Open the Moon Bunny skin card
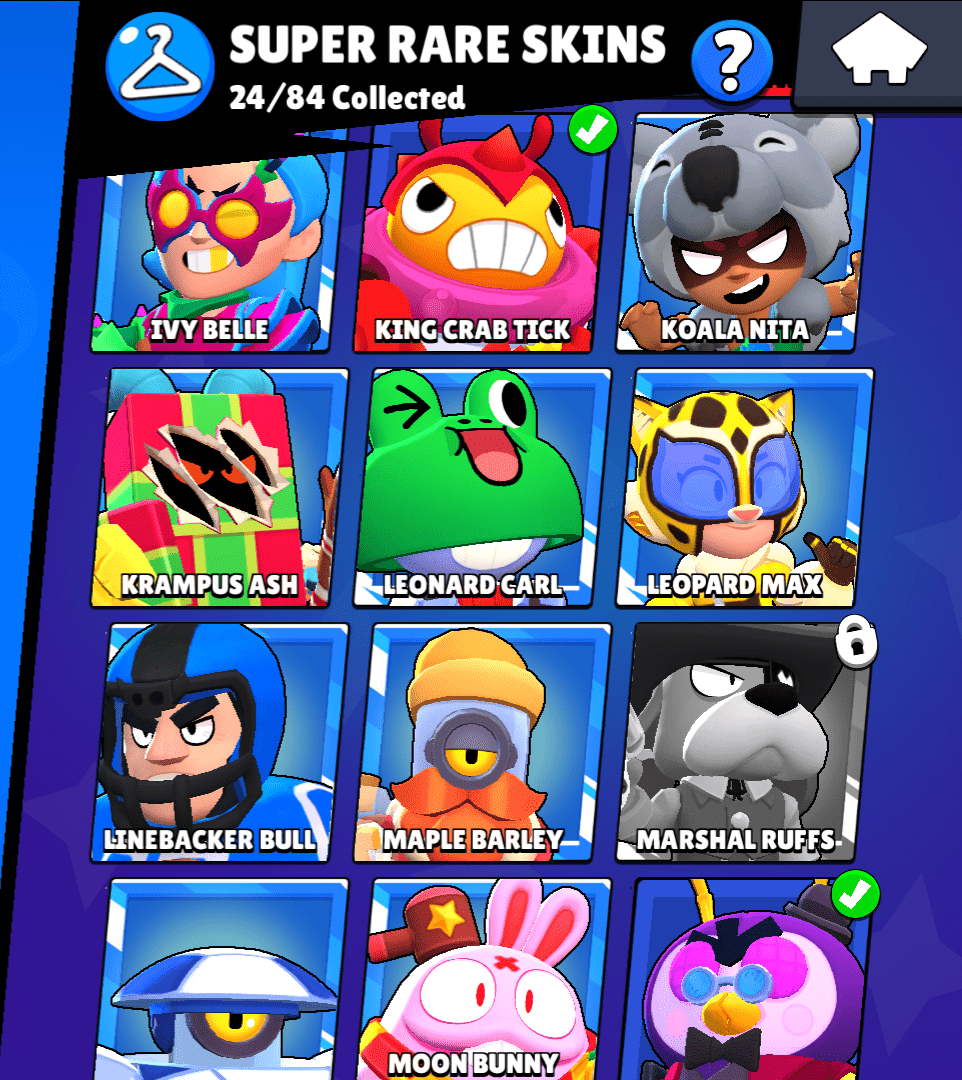Screen dimensions: 962x1080 484,980
